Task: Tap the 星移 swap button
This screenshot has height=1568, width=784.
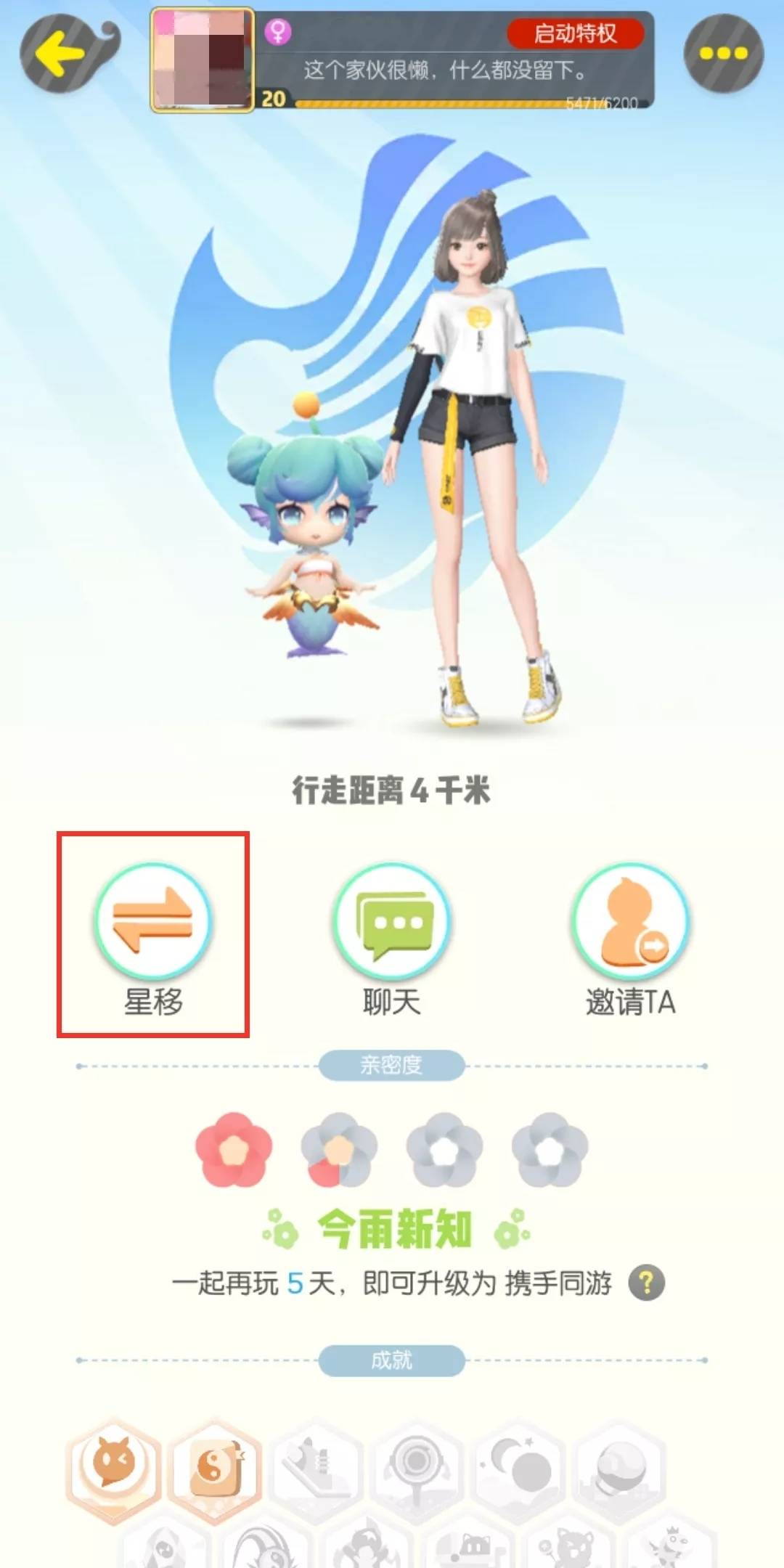Action: pos(153,922)
